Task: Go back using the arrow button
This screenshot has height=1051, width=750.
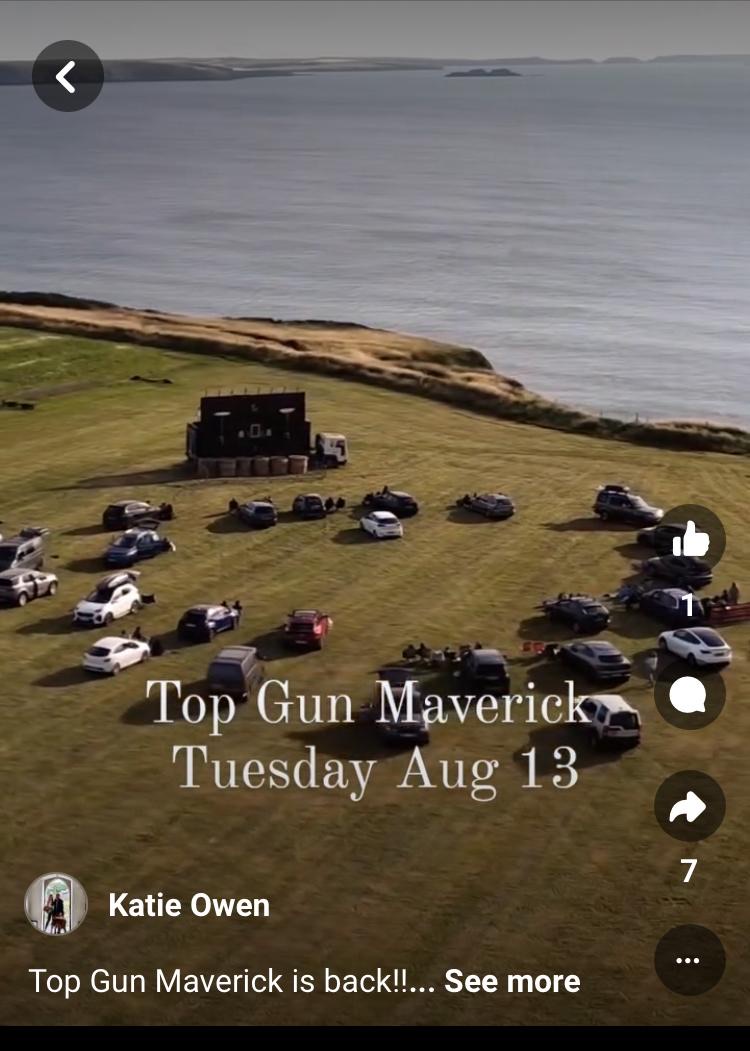Action: (x=67, y=76)
